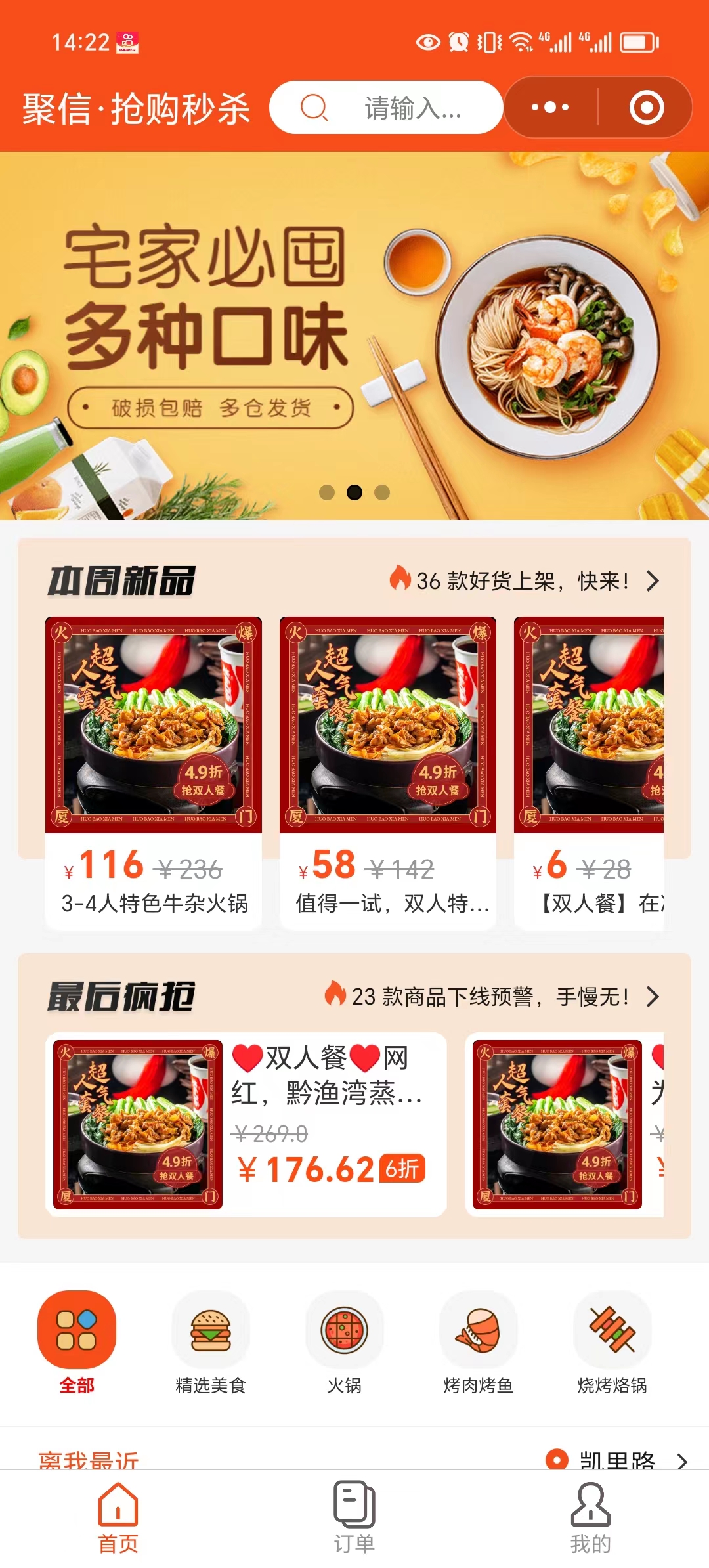Image resolution: width=709 pixels, height=1568 pixels.
Task: Tap the 我的 profile icon
Action: coord(590,1504)
